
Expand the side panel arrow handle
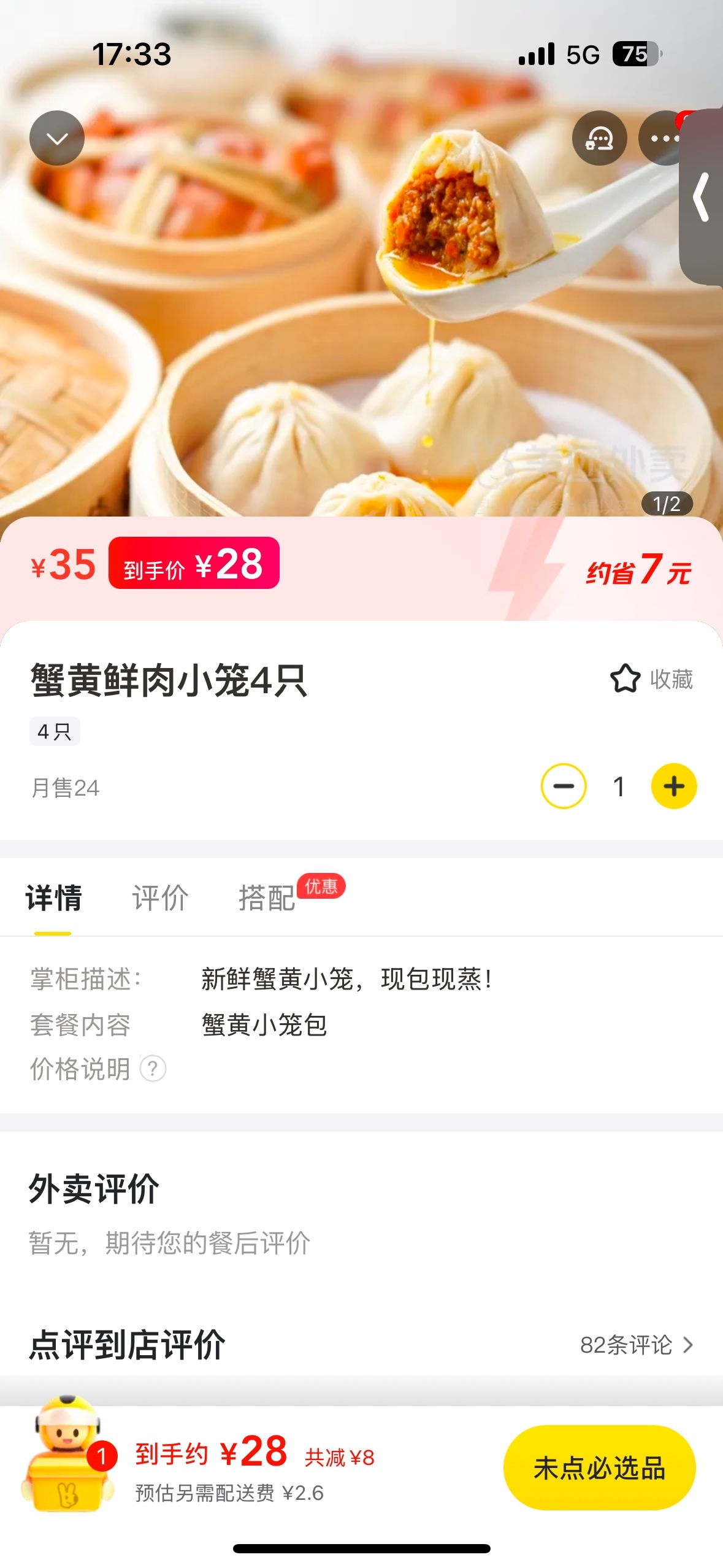(x=702, y=198)
